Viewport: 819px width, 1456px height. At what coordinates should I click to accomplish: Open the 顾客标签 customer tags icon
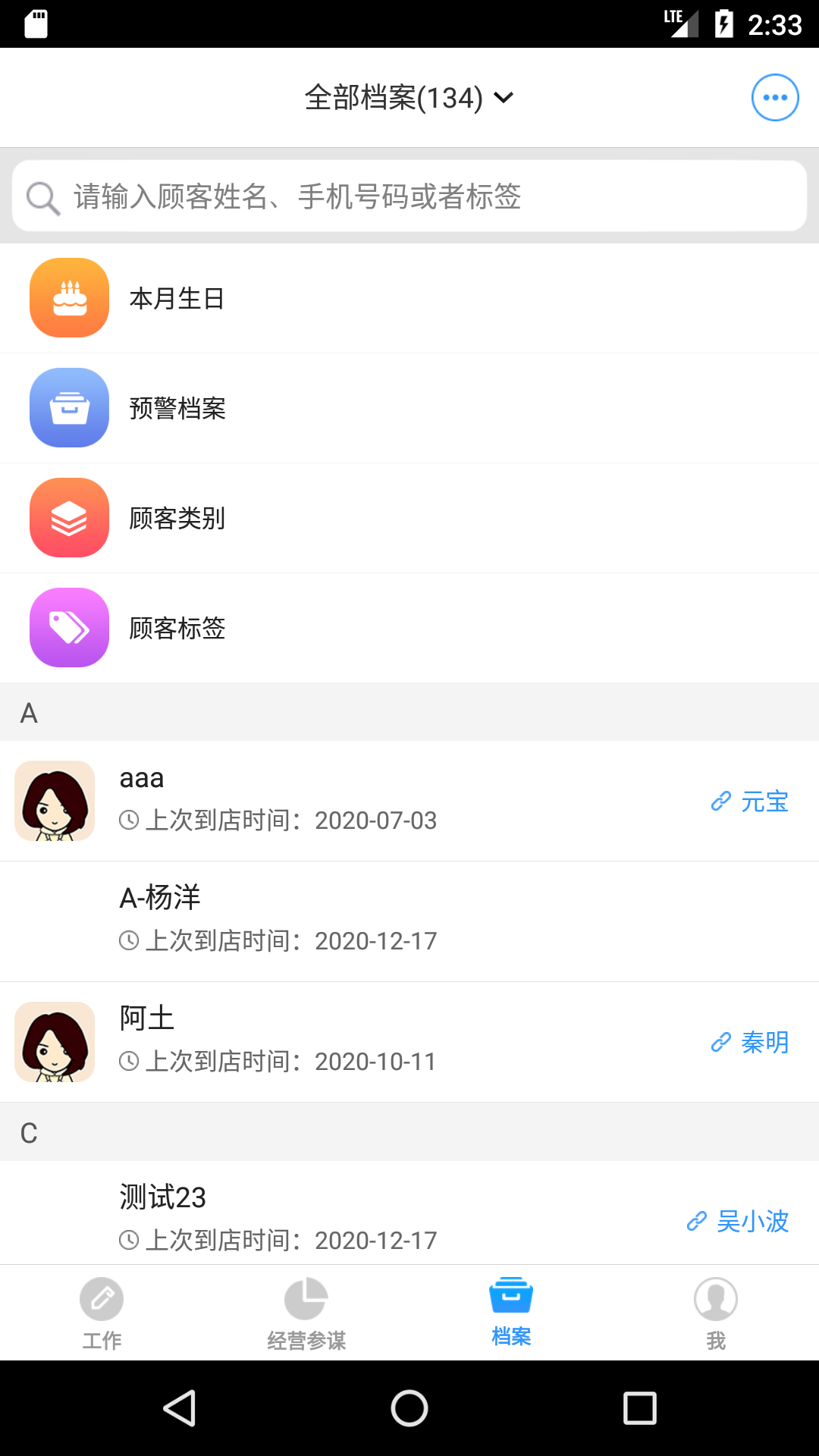(69, 628)
